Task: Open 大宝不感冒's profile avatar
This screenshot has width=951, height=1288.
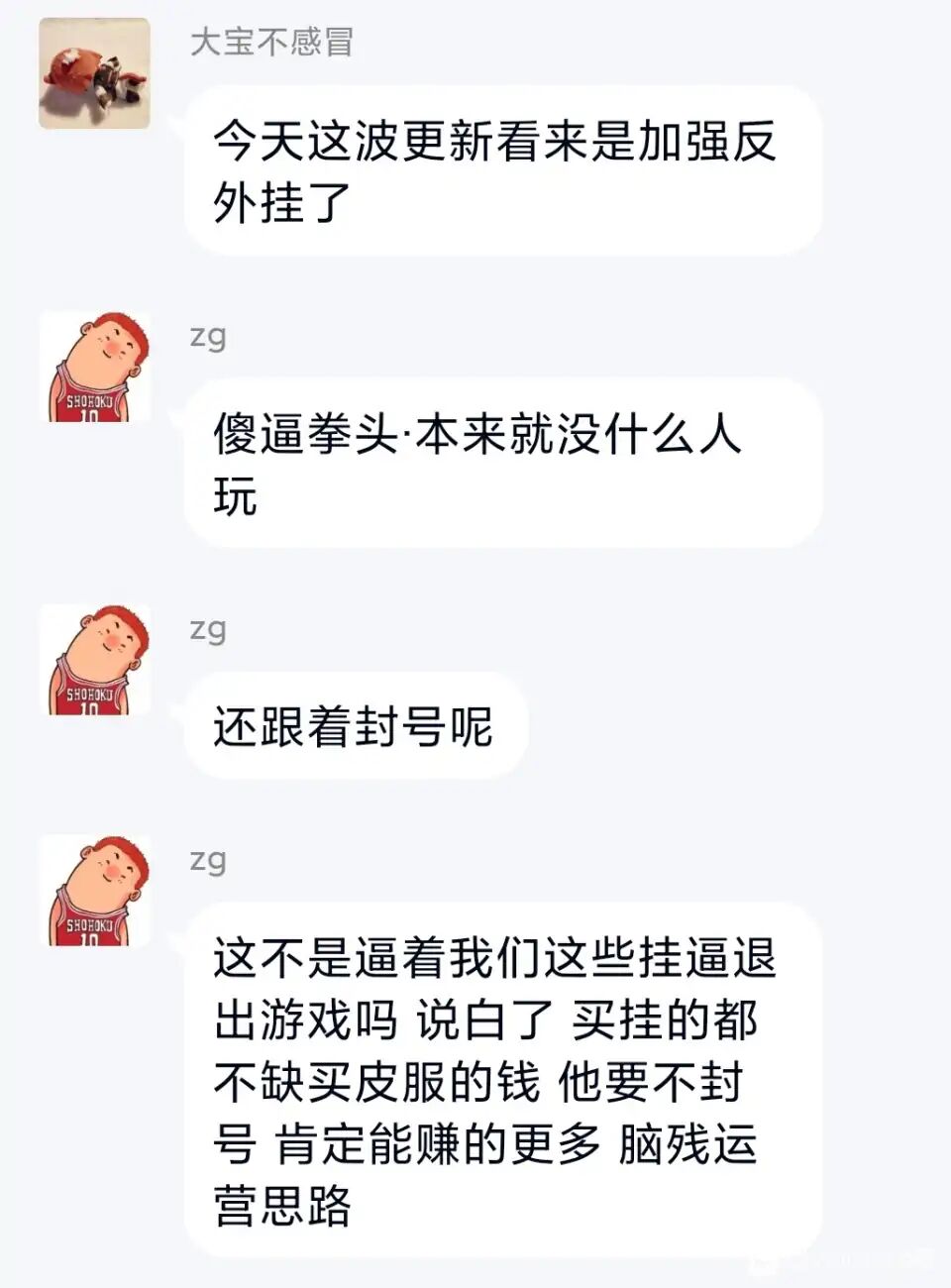Action: click(95, 74)
